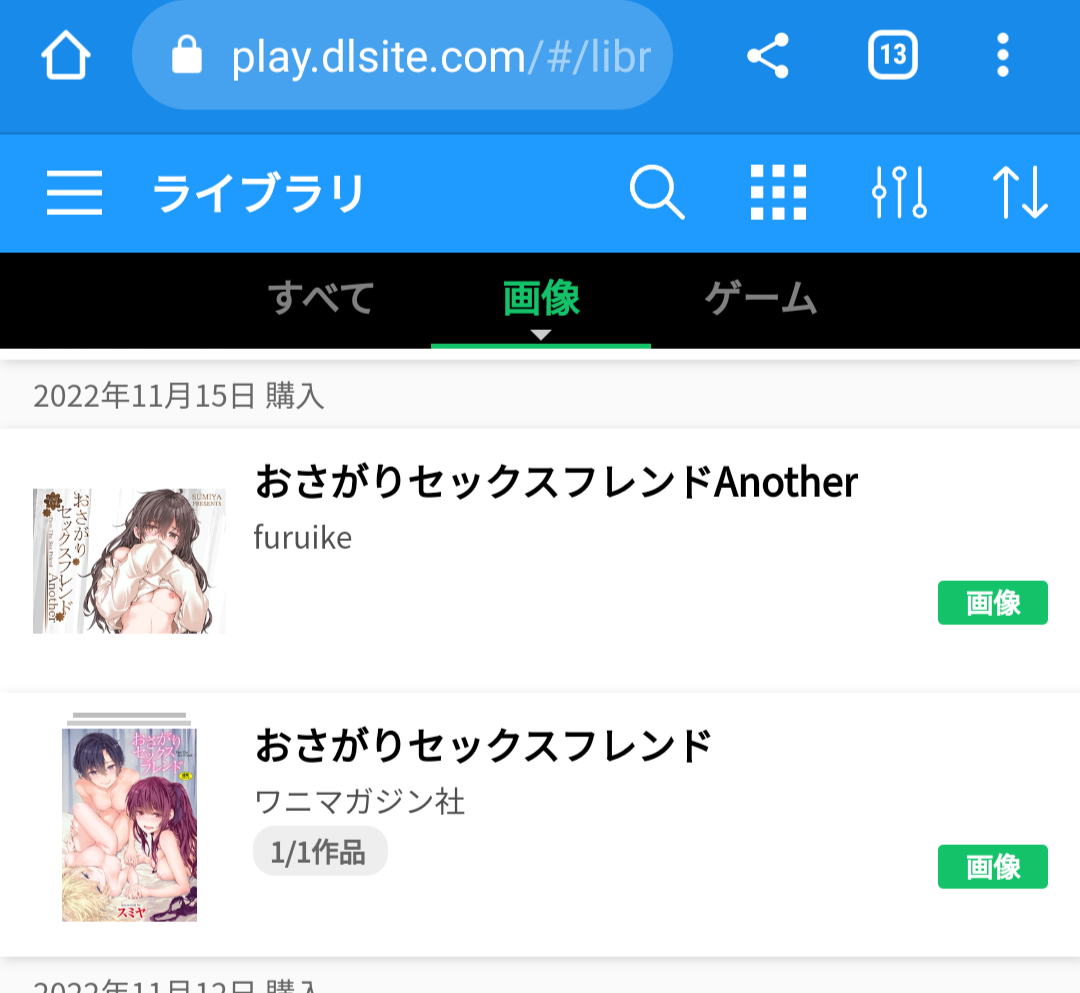This screenshot has height=993, width=1080.
Task: Switch to the ゲーム tab
Action: 760,299
